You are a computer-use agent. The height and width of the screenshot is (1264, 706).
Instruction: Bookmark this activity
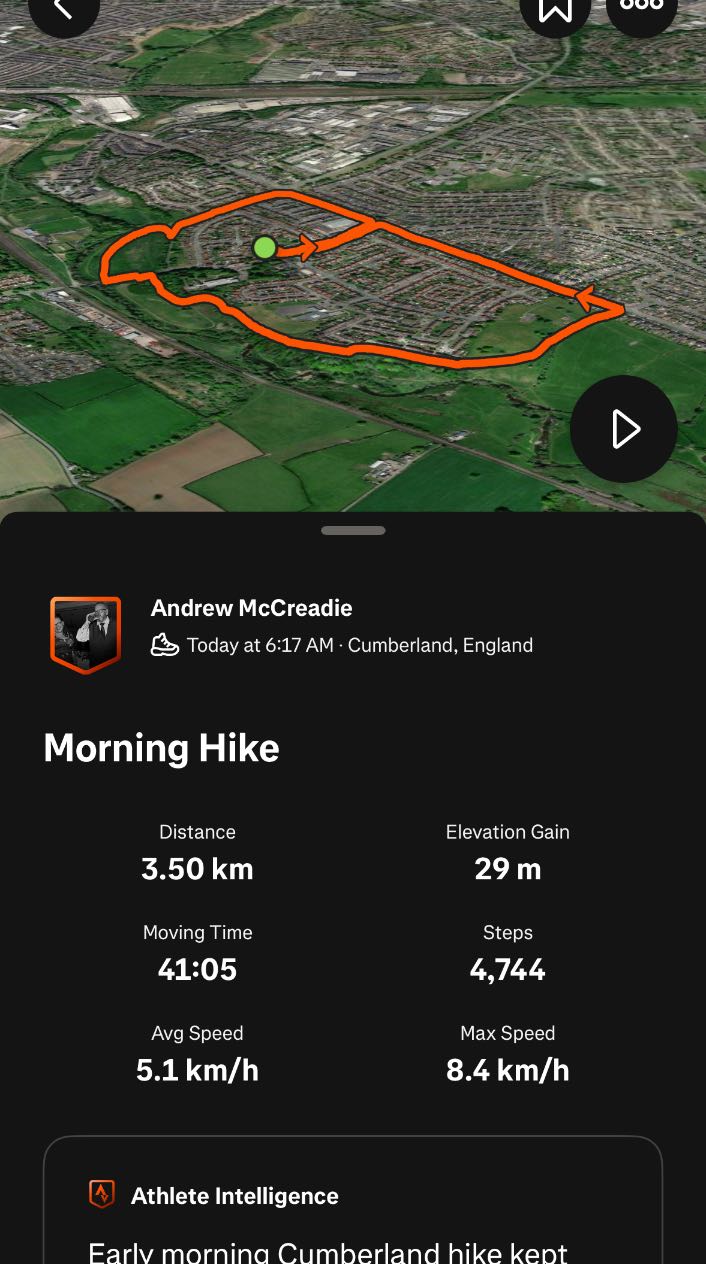click(555, 8)
